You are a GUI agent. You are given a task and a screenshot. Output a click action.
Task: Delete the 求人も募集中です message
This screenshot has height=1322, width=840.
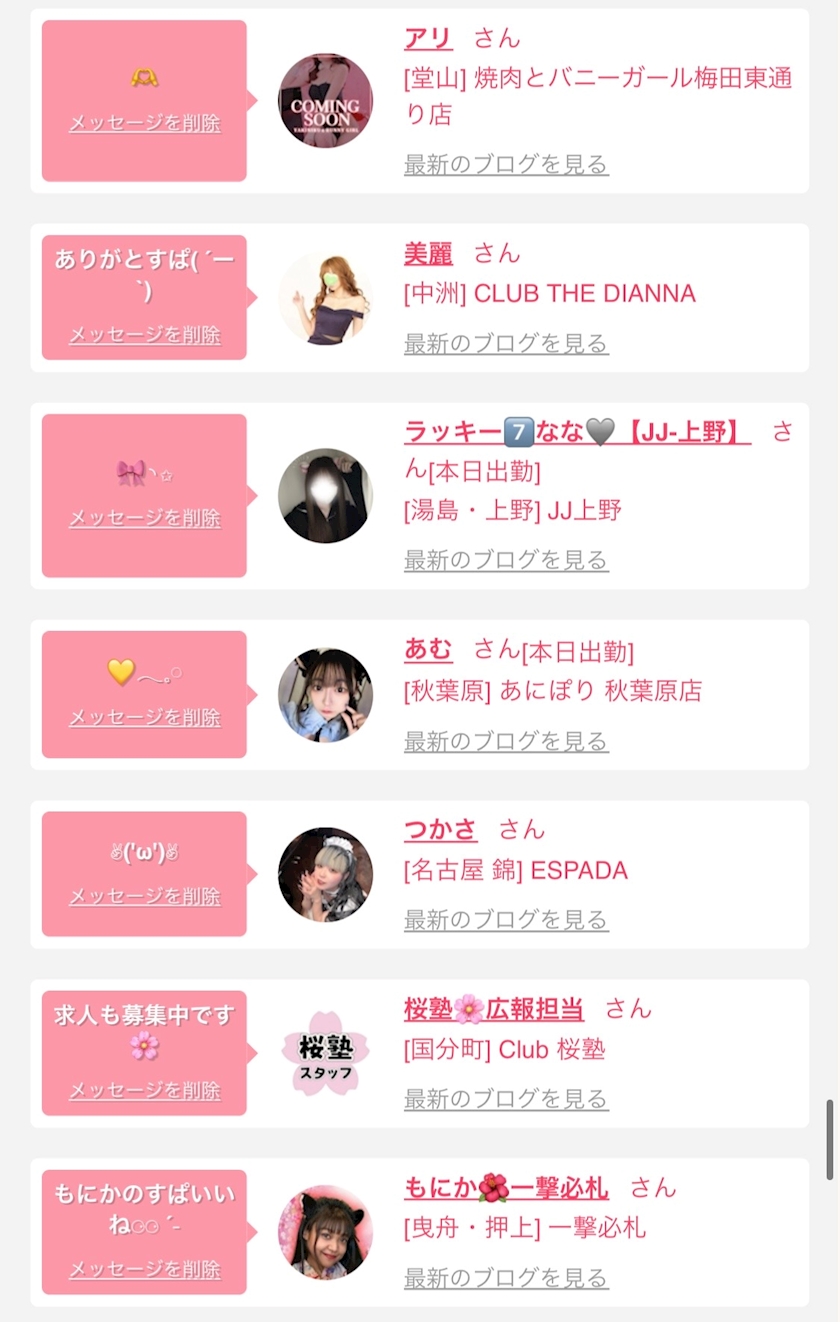coord(144,1090)
